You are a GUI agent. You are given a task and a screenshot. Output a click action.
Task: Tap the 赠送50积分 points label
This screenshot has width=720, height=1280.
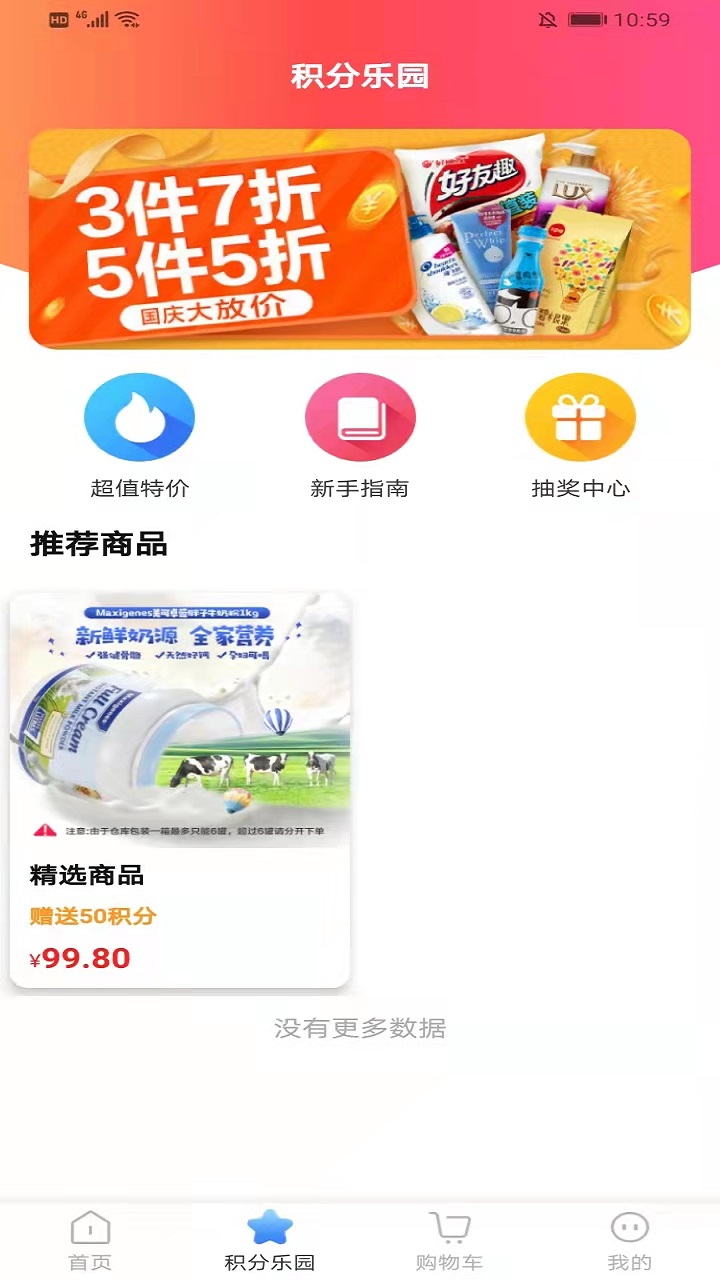coord(93,916)
